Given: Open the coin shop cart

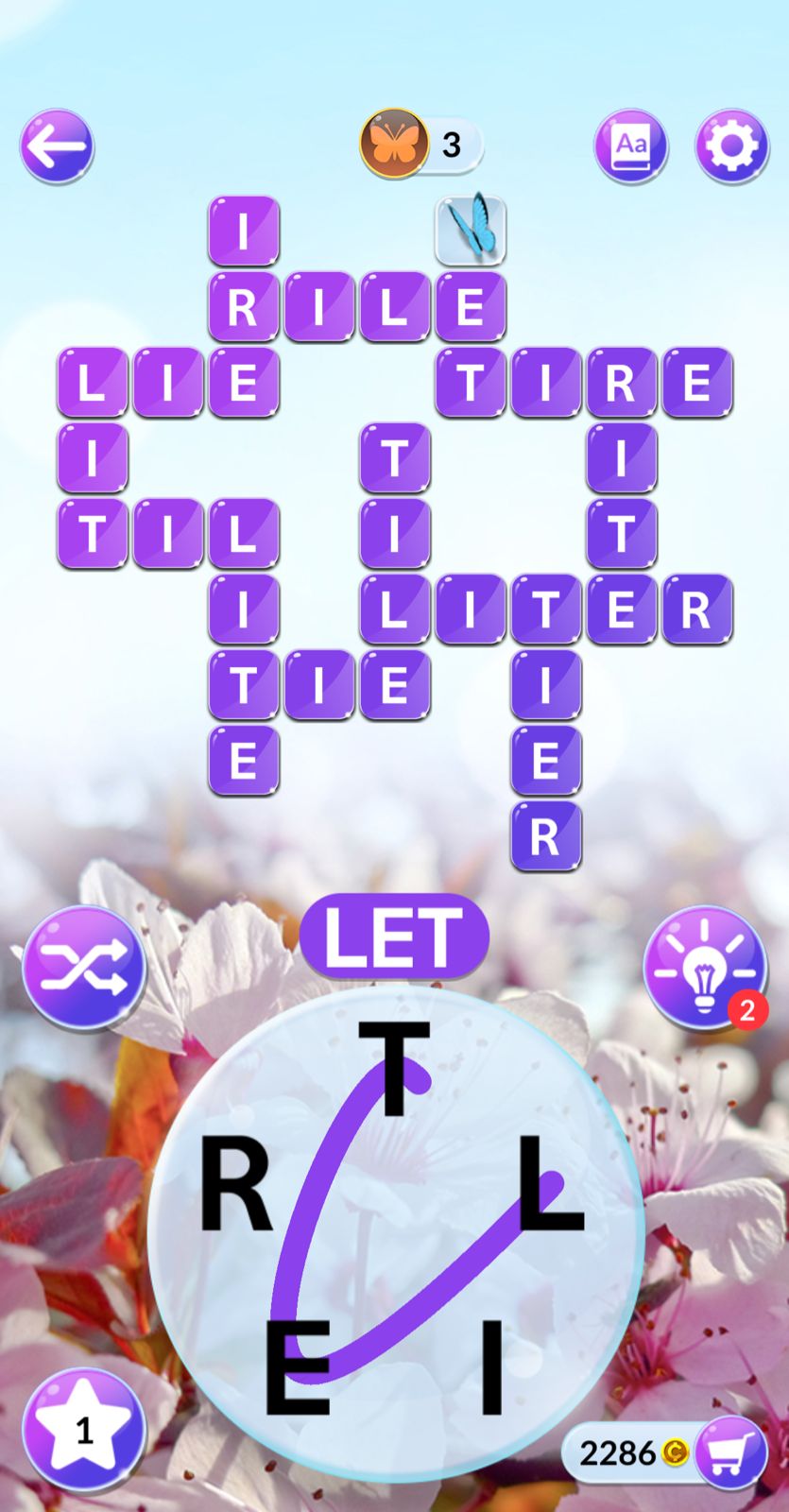Looking at the screenshot, I should click(730, 1452).
